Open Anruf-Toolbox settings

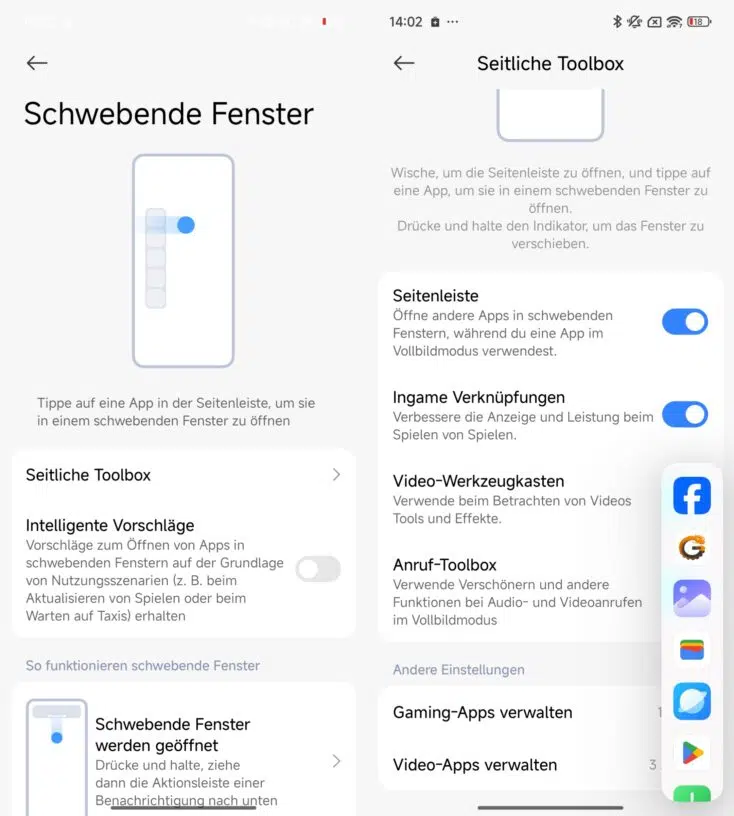click(515, 592)
